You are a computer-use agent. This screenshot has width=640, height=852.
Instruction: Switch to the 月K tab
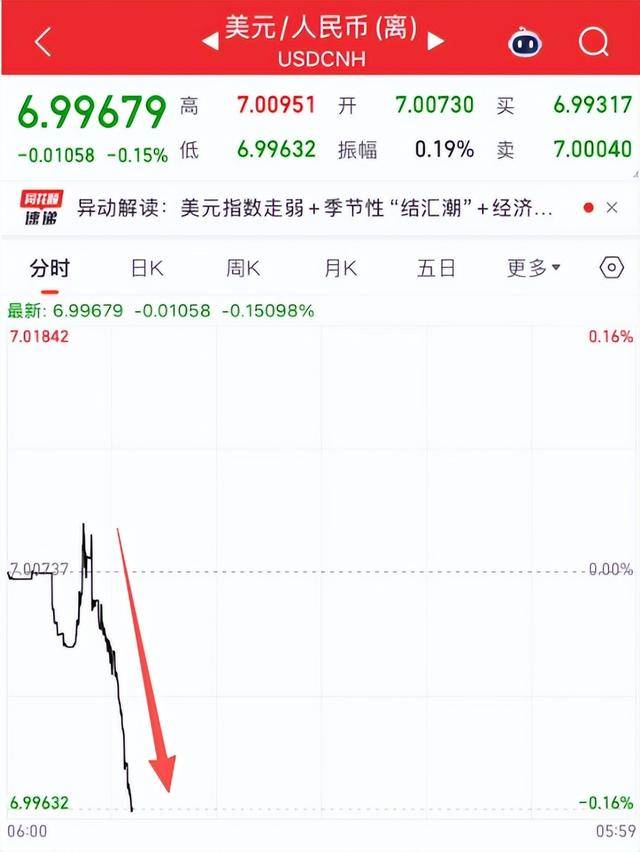pyautogui.click(x=340, y=267)
